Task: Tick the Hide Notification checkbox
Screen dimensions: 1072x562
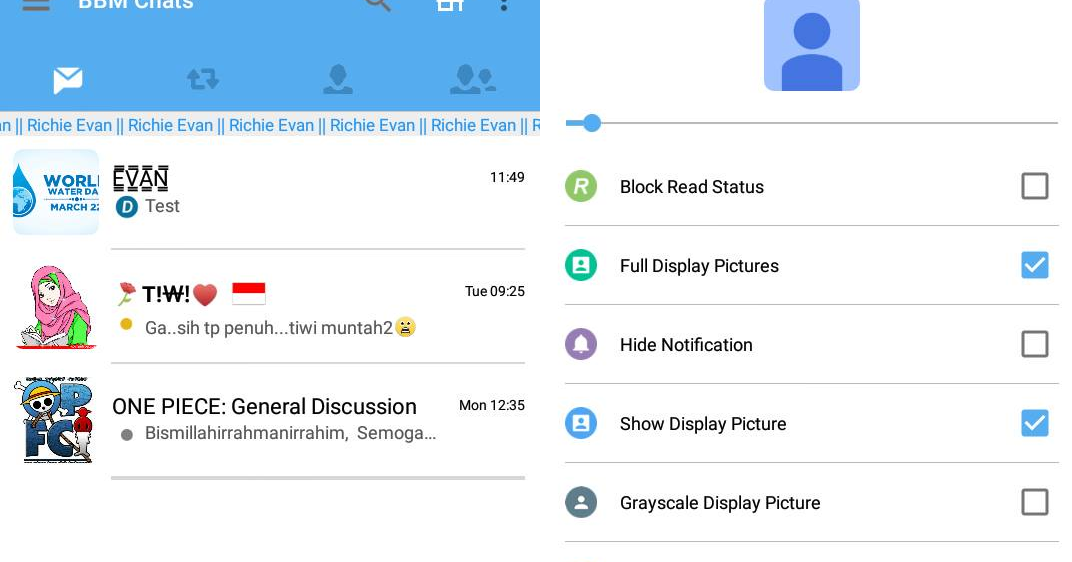Action: point(1034,344)
